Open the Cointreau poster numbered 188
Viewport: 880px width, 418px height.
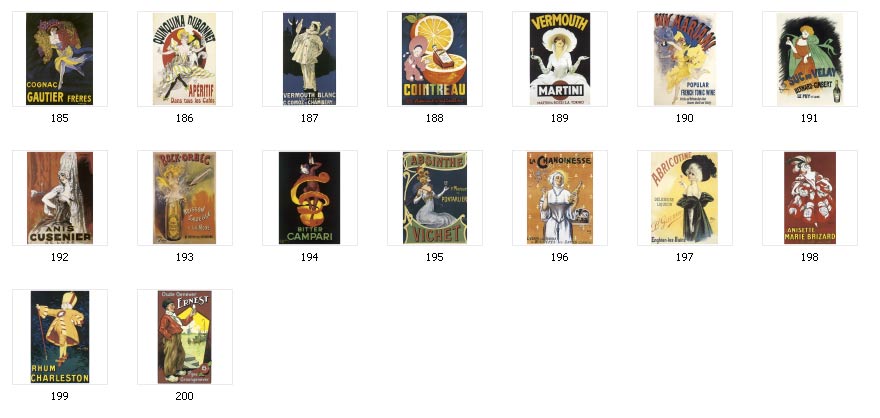434,59
